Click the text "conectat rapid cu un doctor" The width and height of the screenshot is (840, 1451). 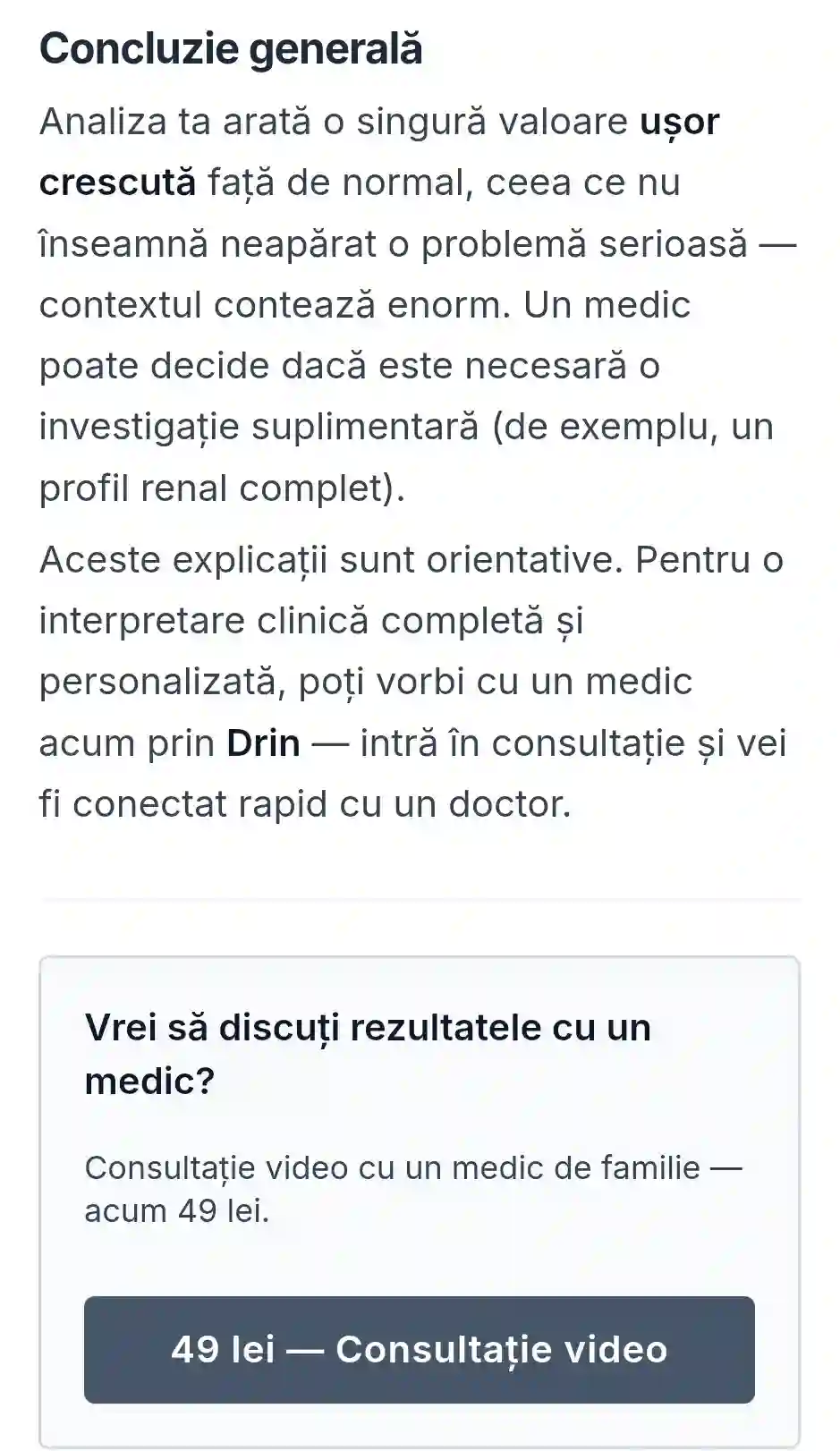tap(340, 802)
